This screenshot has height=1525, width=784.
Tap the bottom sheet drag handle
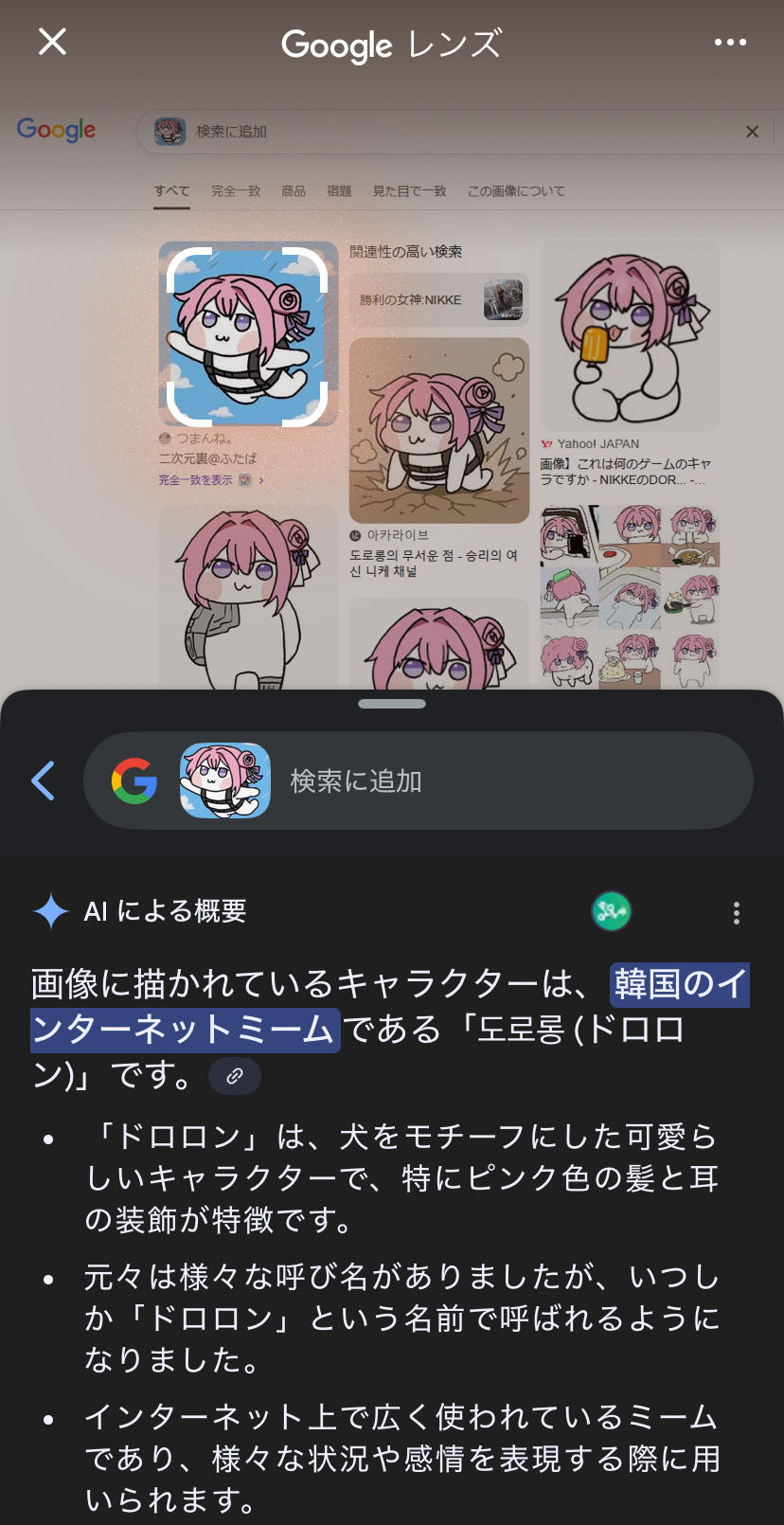(392, 704)
